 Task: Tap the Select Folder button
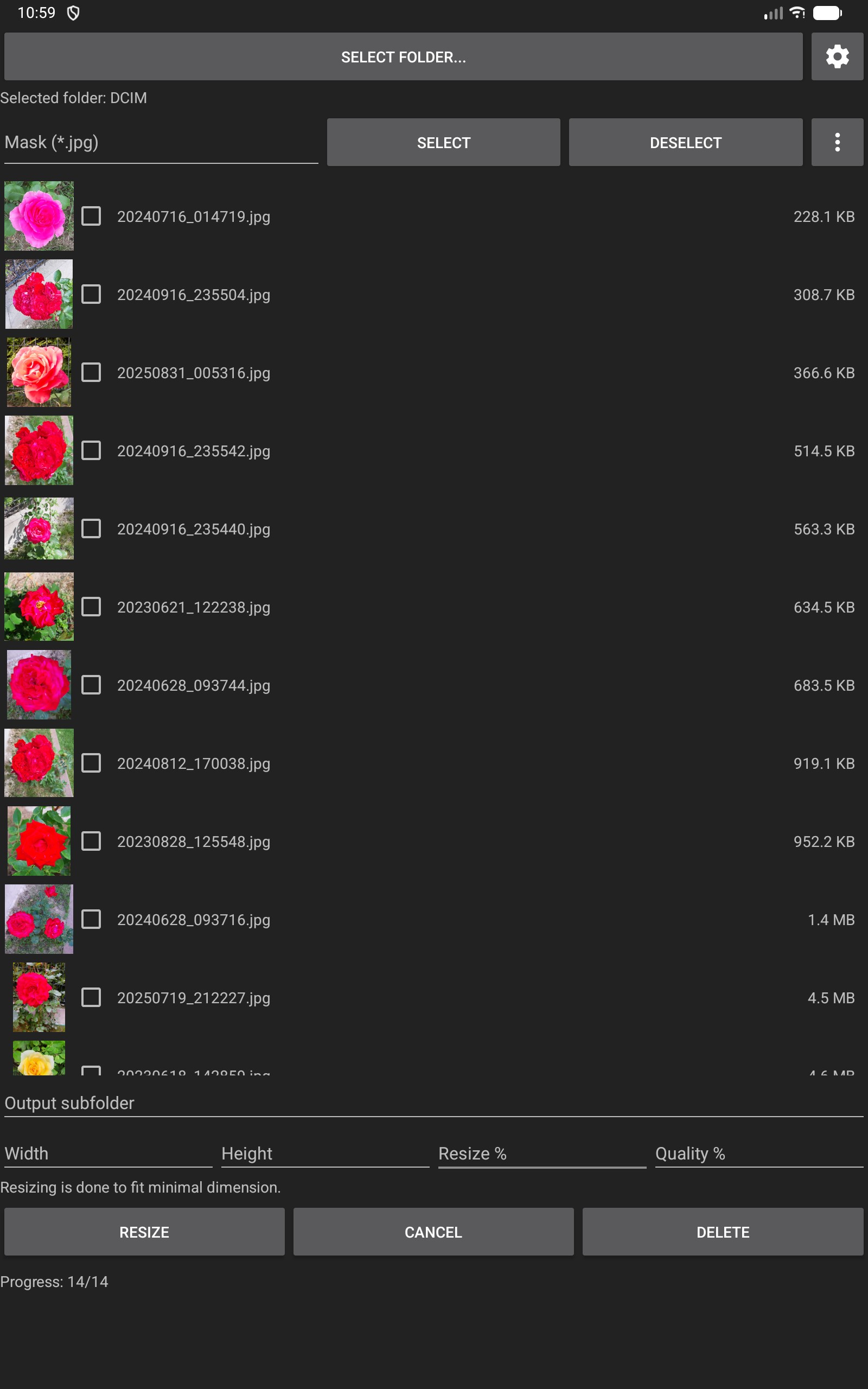(403, 56)
